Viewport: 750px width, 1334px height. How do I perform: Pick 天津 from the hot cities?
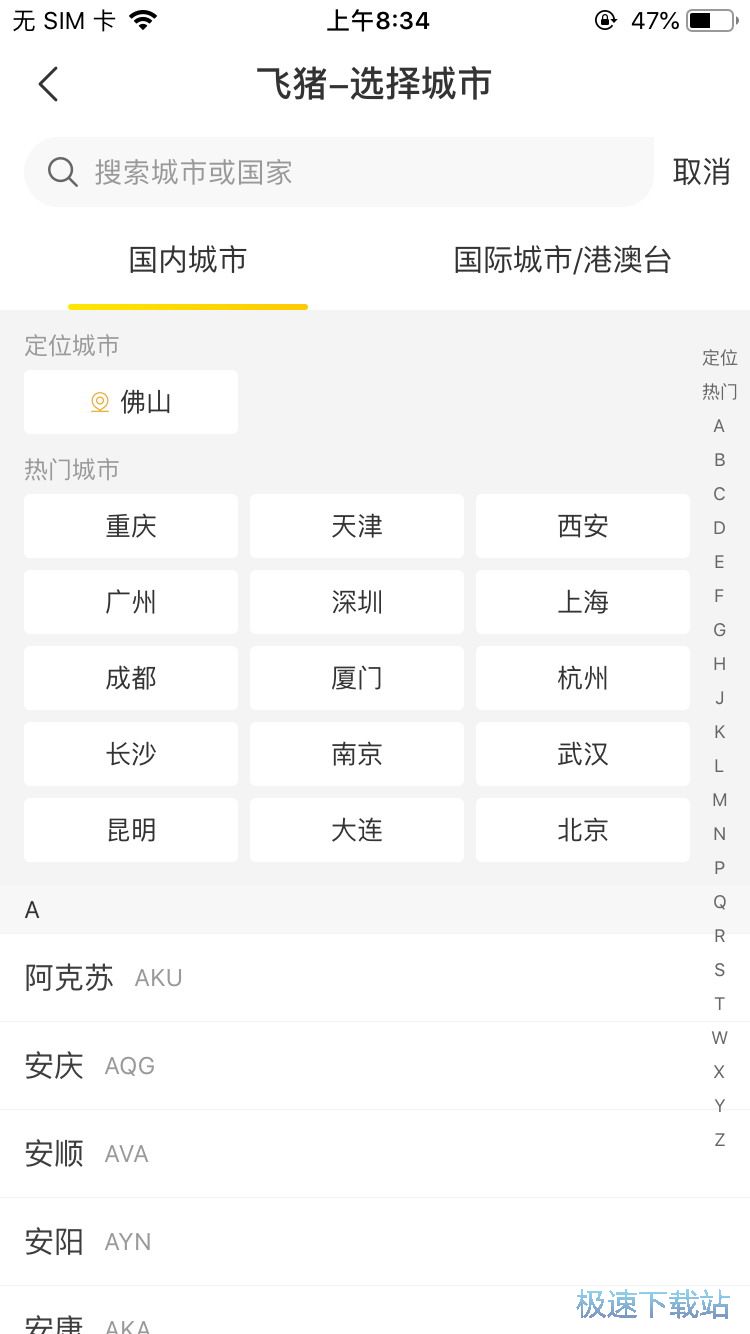tap(357, 526)
